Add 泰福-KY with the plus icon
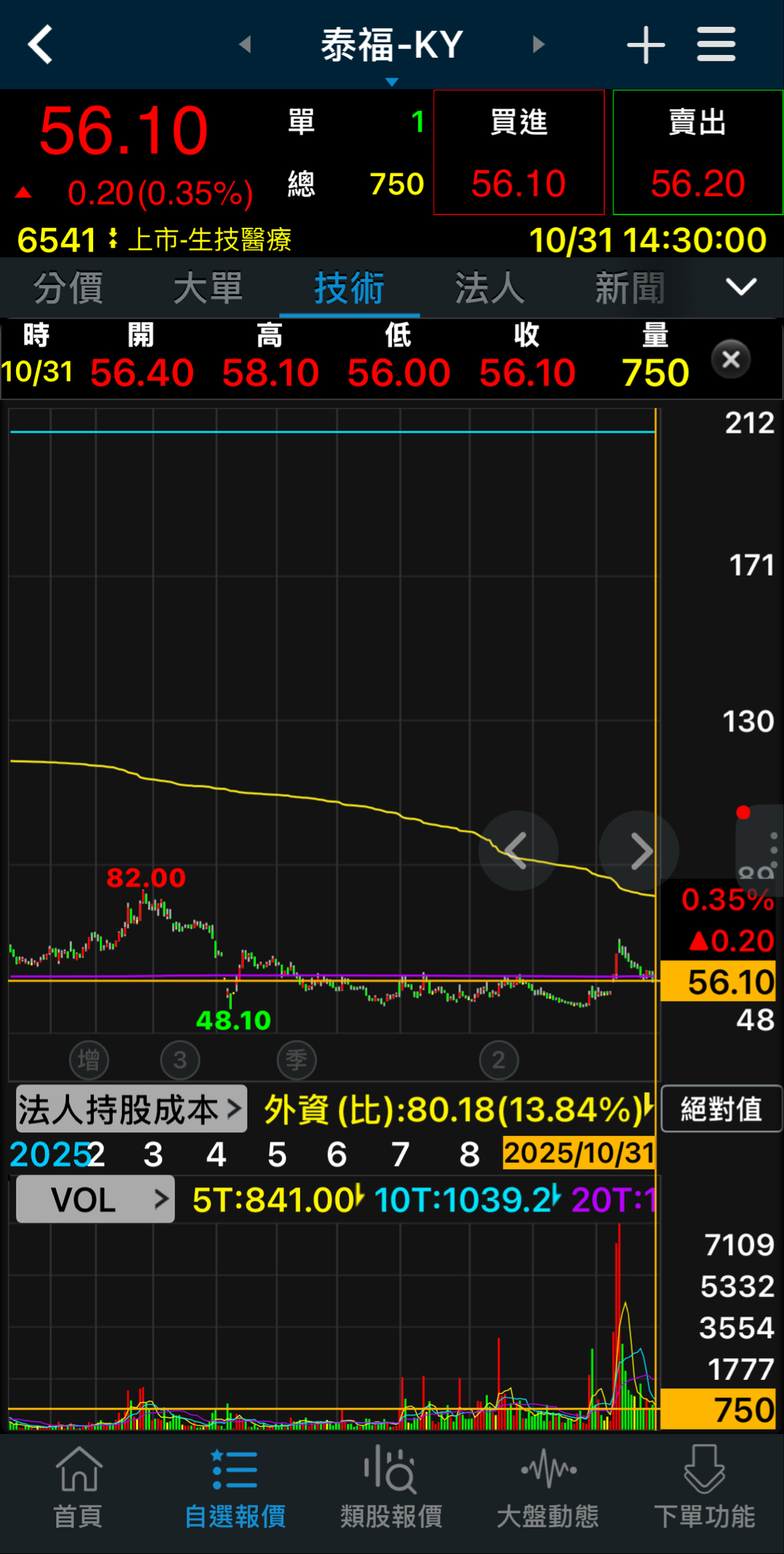This screenshot has width=784, height=1554. [646, 45]
